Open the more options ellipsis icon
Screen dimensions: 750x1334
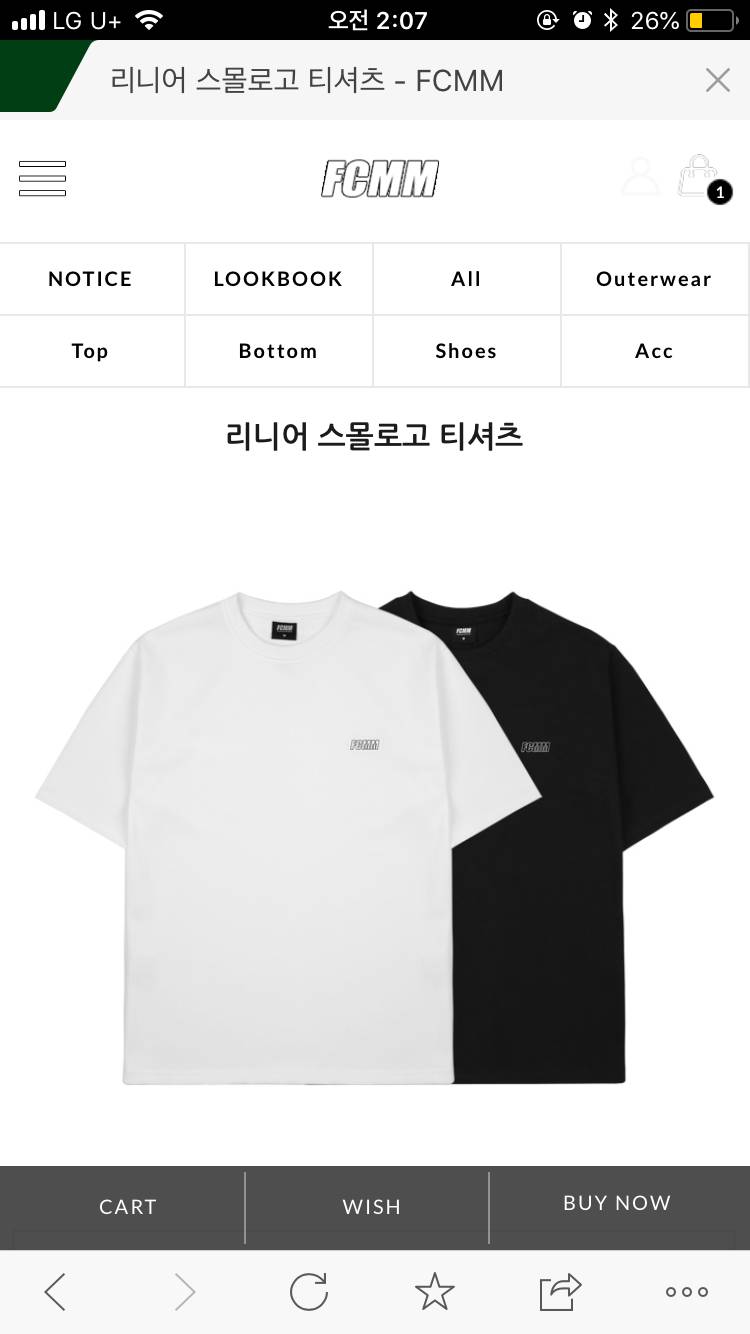tap(685, 1292)
